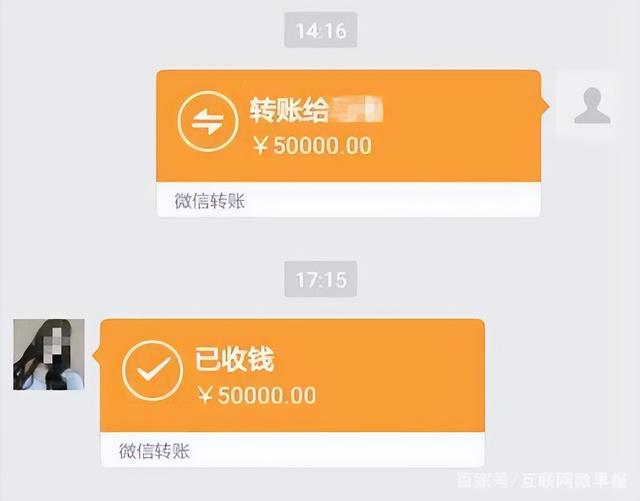Open the contact's pixelated photo avatar

[x=49, y=354]
